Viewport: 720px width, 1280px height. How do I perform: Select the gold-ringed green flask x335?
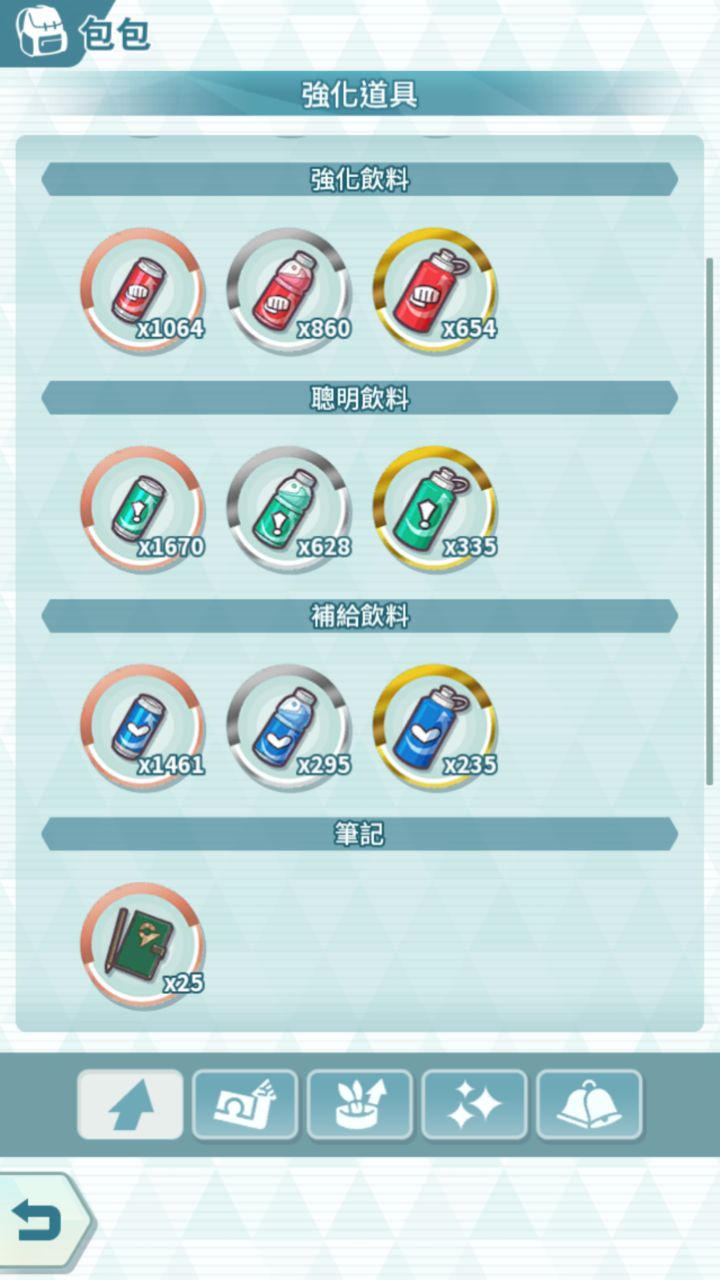pos(434,509)
